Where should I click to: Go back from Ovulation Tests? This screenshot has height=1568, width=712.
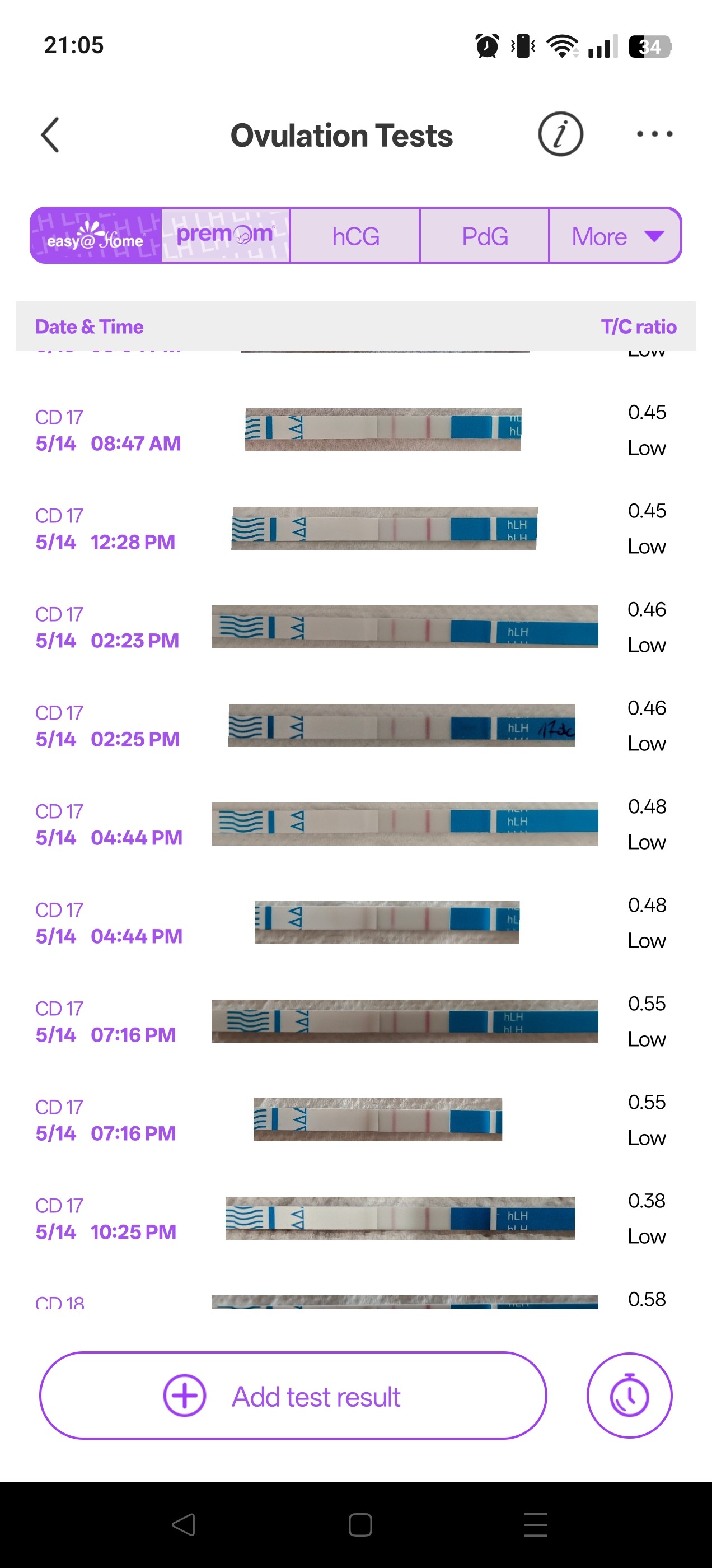(50, 134)
